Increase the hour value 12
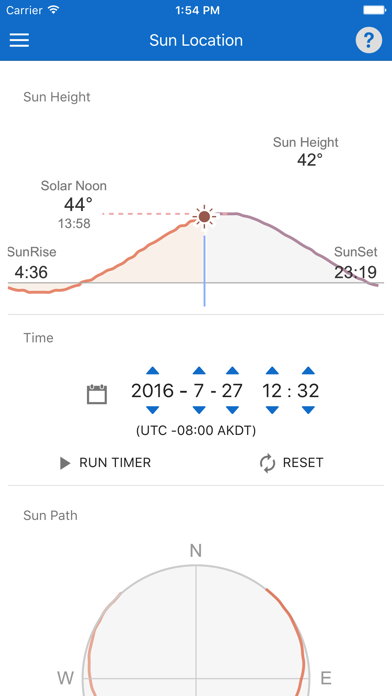Viewport: 392px width, 696px height. tap(272, 370)
